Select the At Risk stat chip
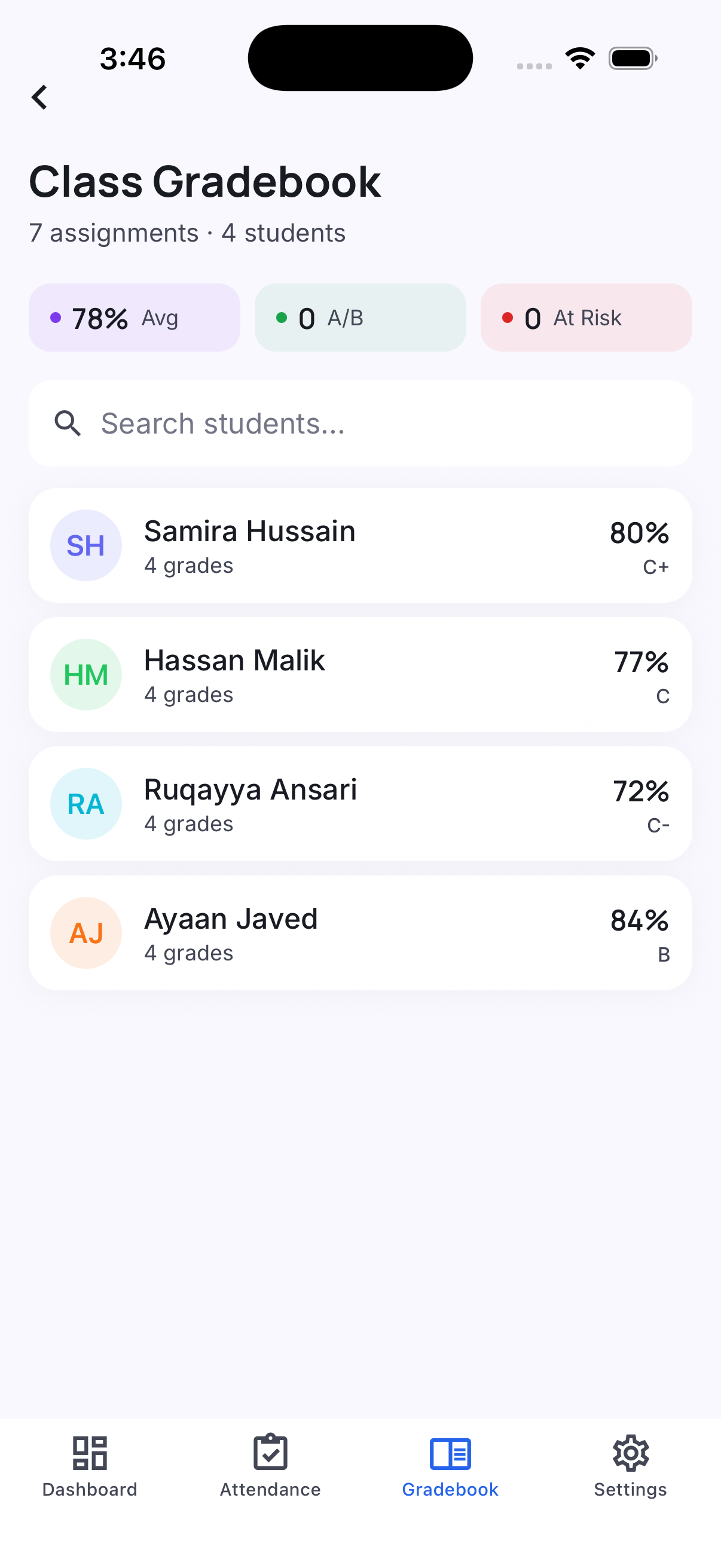 click(585, 318)
